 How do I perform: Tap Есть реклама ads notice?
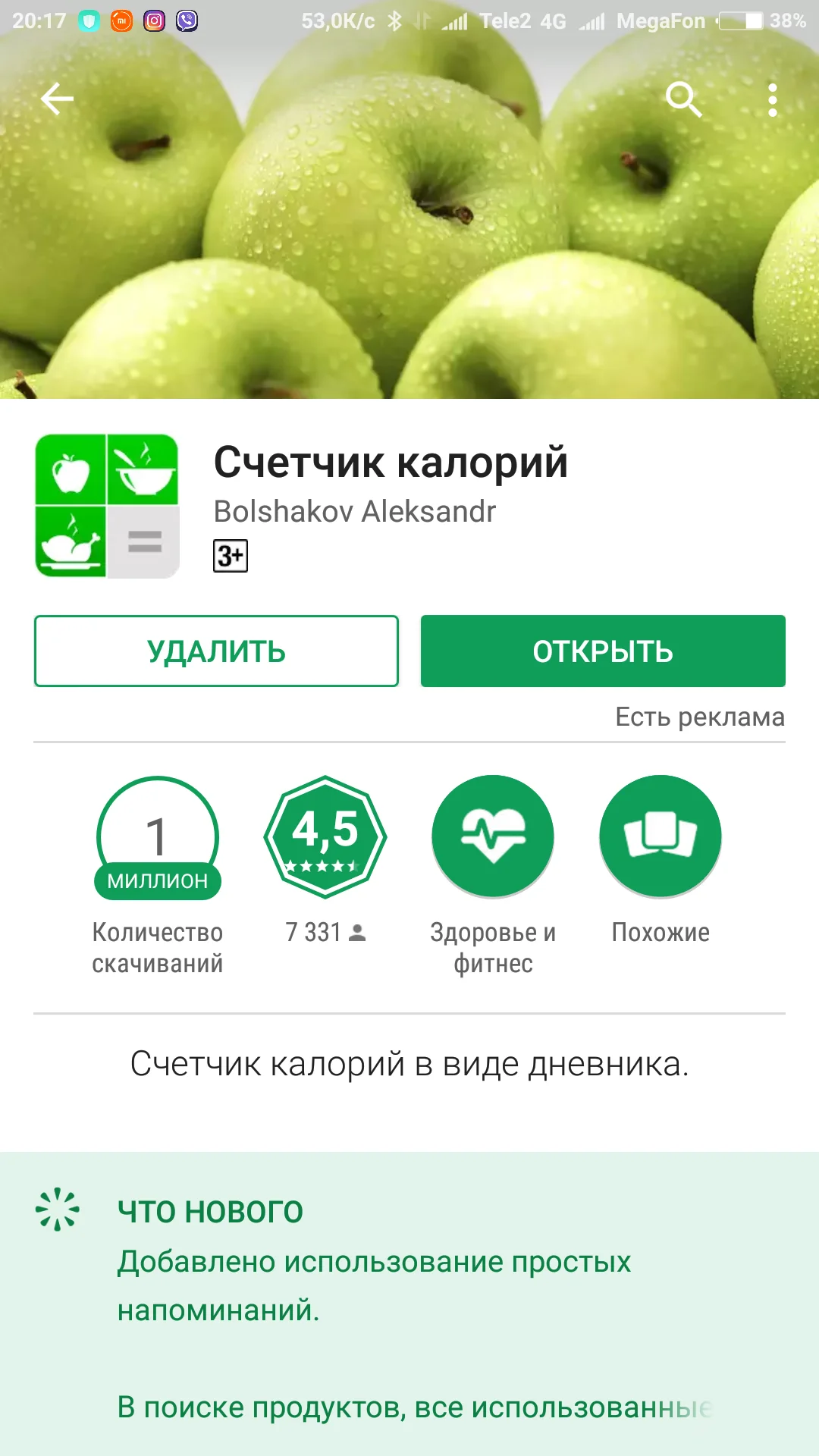[698, 717]
